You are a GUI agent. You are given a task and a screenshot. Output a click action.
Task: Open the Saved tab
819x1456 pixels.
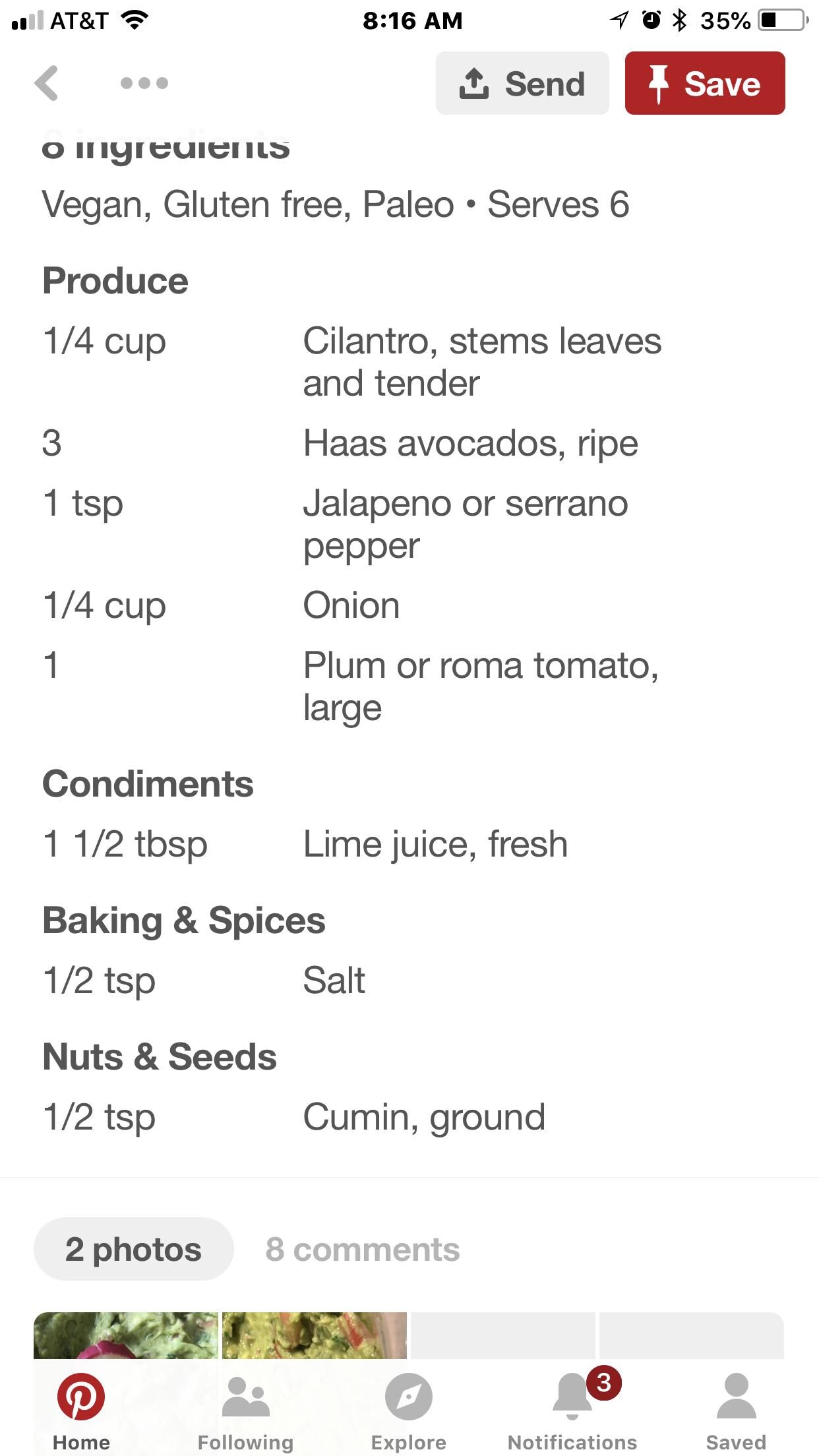(736, 1411)
